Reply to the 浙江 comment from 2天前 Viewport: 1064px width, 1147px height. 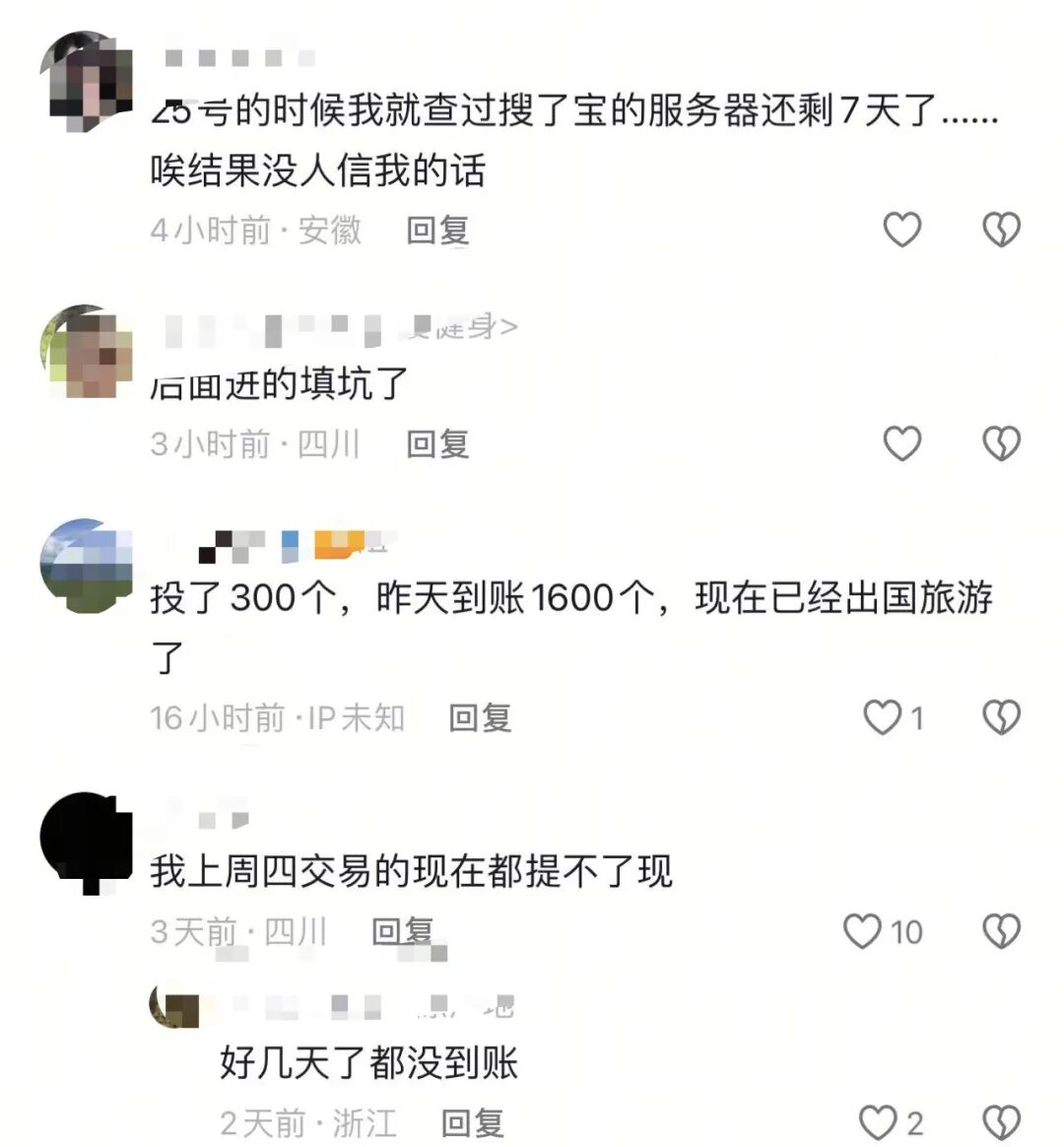pyautogui.click(x=472, y=1122)
